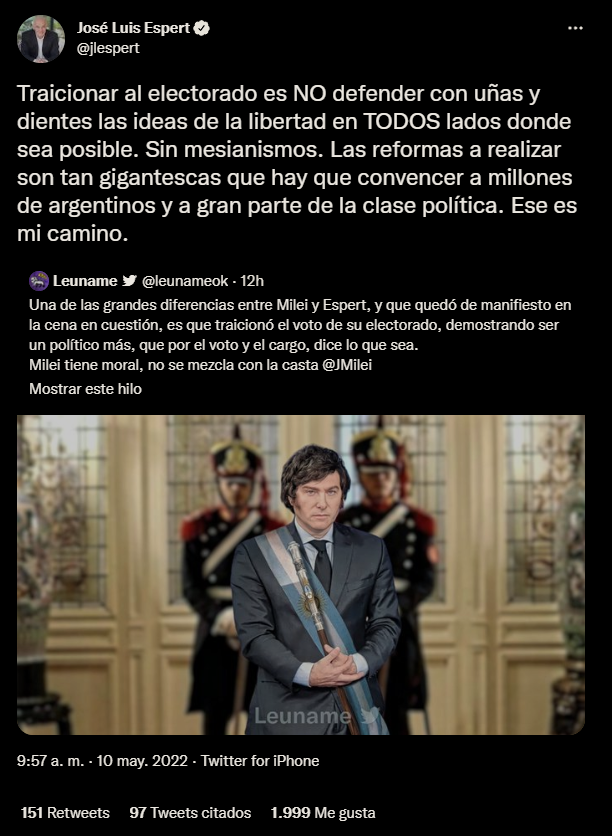The height and width of the screenshot is (836, 612).
Task: View the 1.999 Me gusta list
Action: pyautogui.click(x=318, y=813)
